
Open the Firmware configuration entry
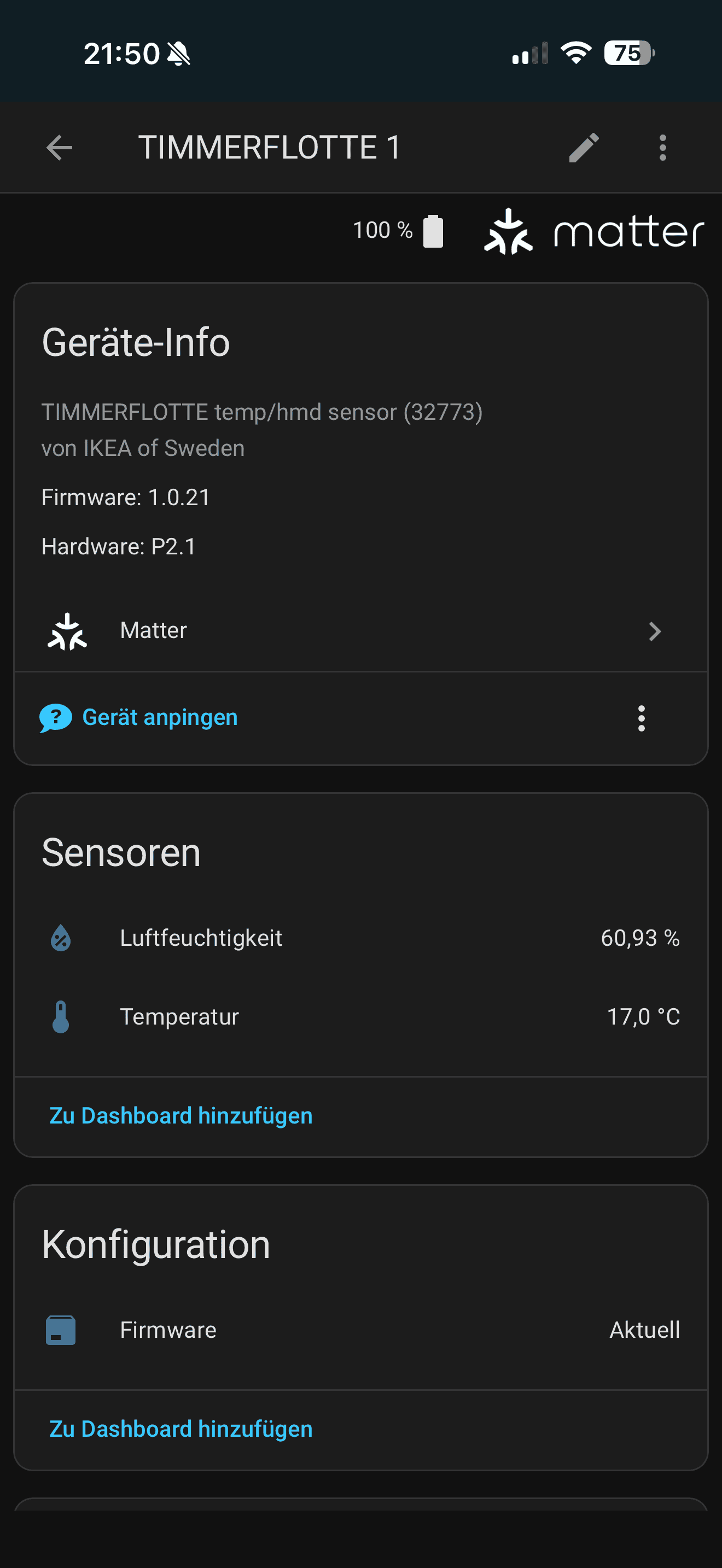(x=360, y=1330)
